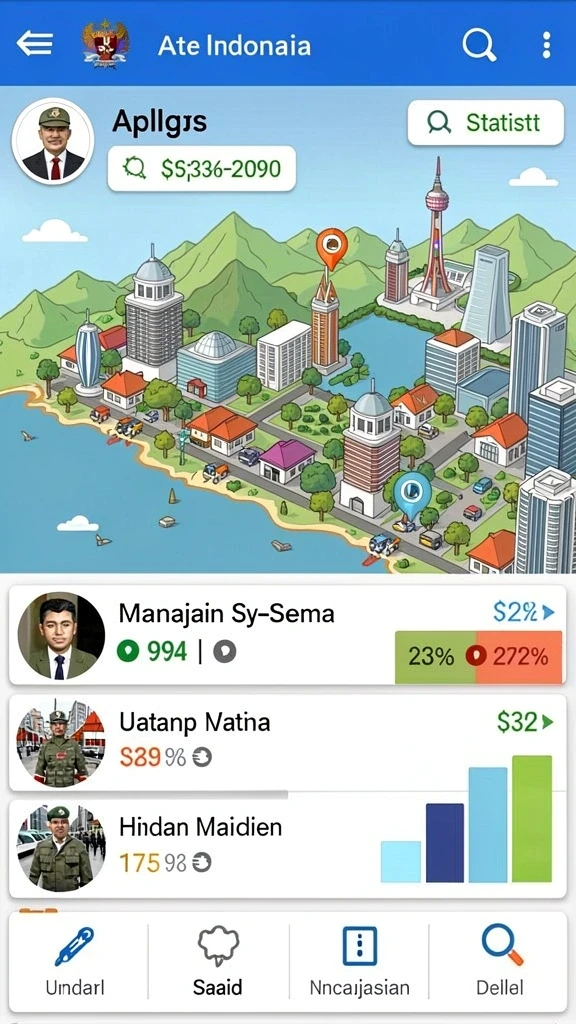Tap the Statistt button
The width and height of the screenshot is (576, 1024).
(485, 122)
